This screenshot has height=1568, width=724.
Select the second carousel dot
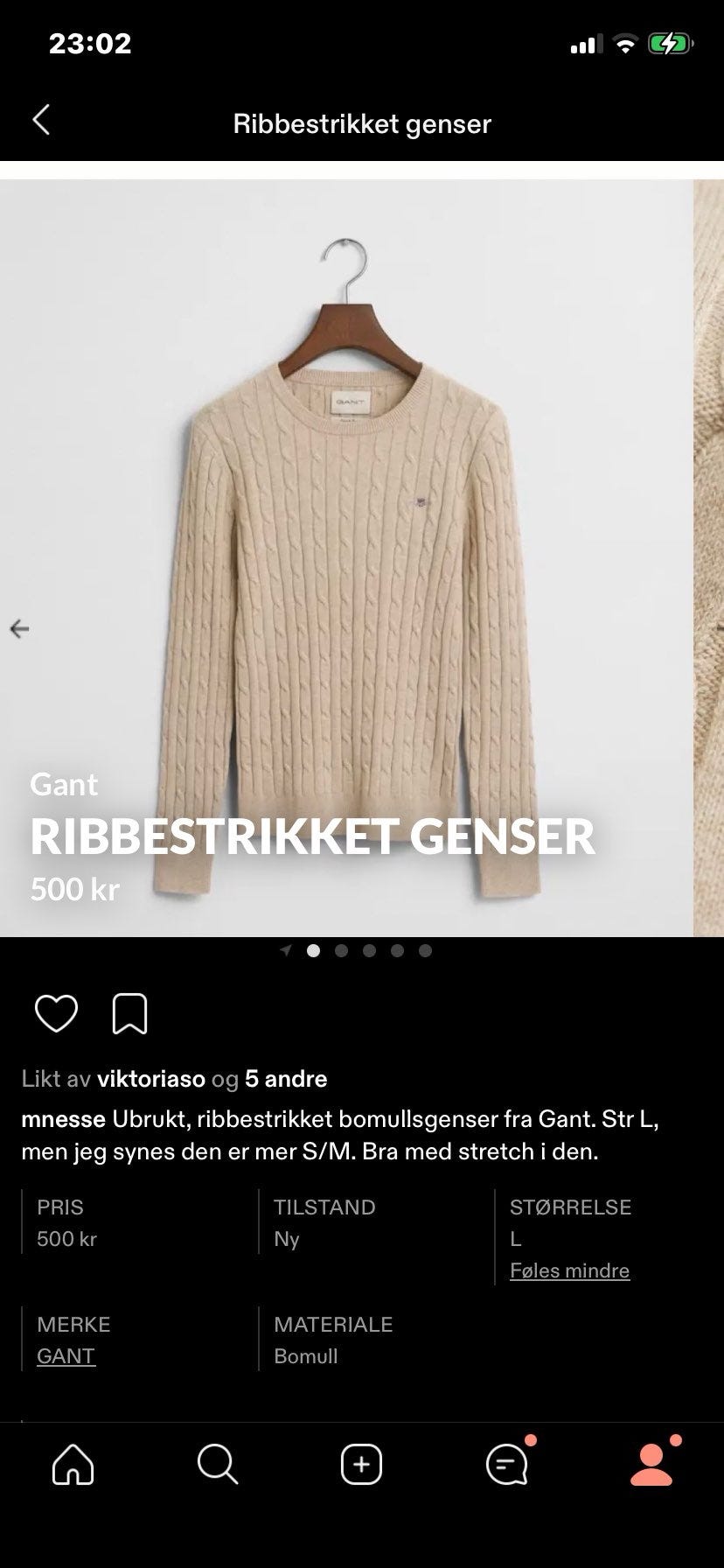342,948
